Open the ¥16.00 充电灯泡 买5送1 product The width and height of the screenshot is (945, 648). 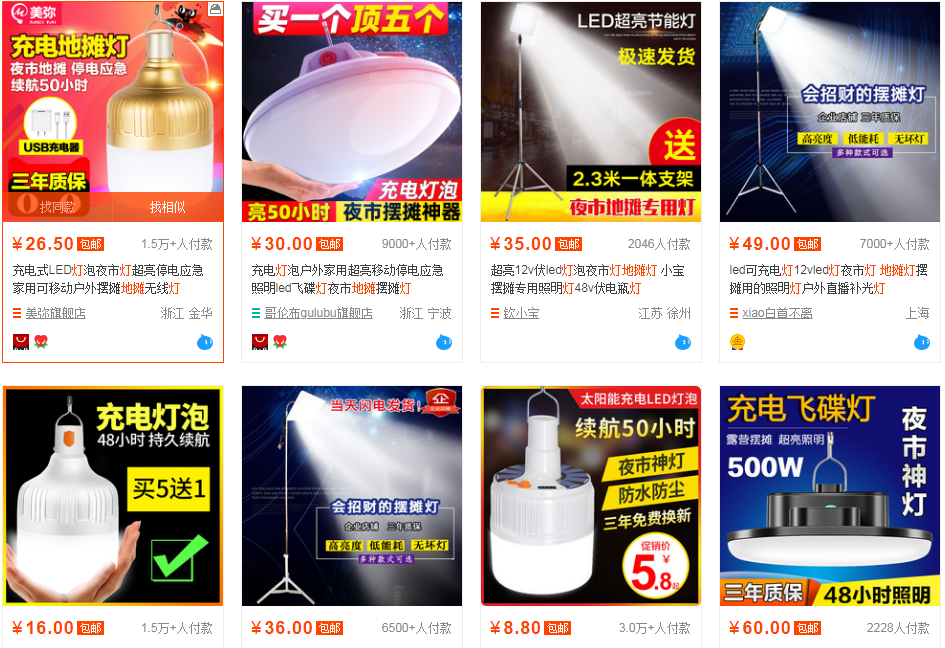coord(113,496)
